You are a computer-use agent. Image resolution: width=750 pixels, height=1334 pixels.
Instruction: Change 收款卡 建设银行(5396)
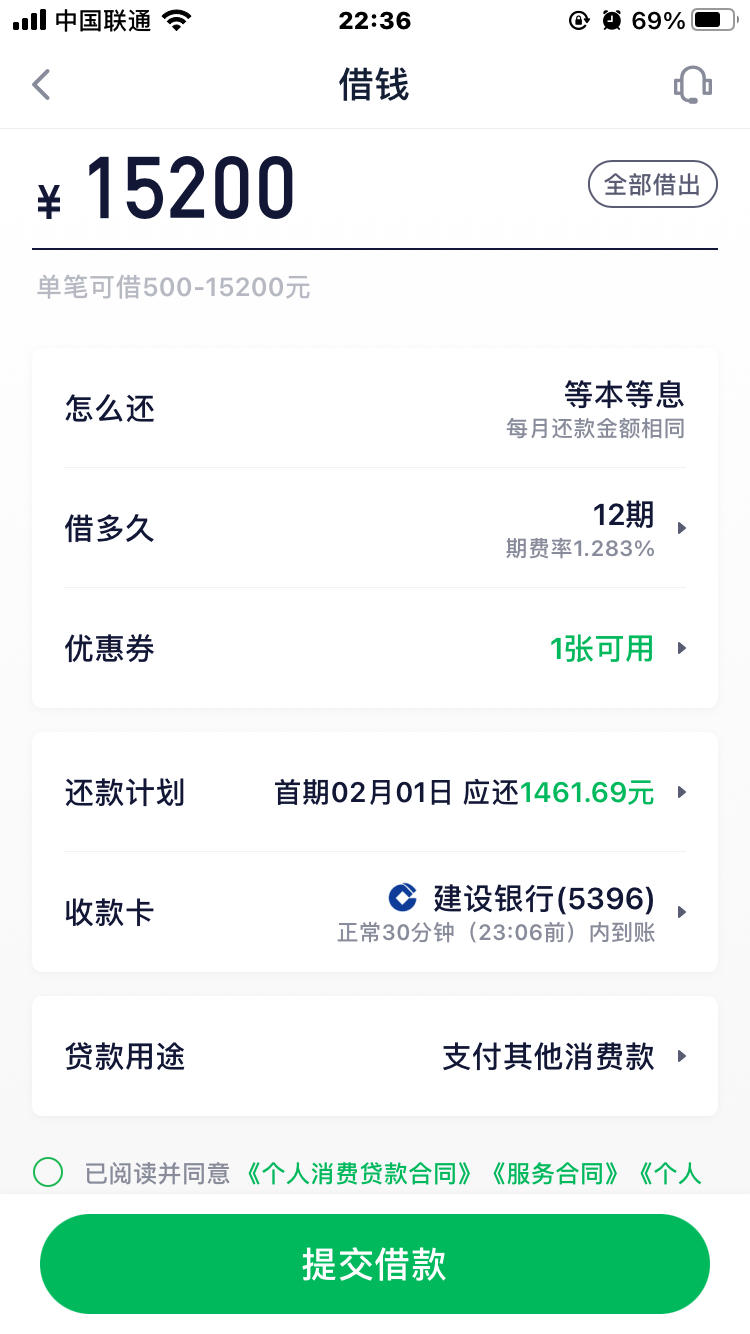coord(374,912)
